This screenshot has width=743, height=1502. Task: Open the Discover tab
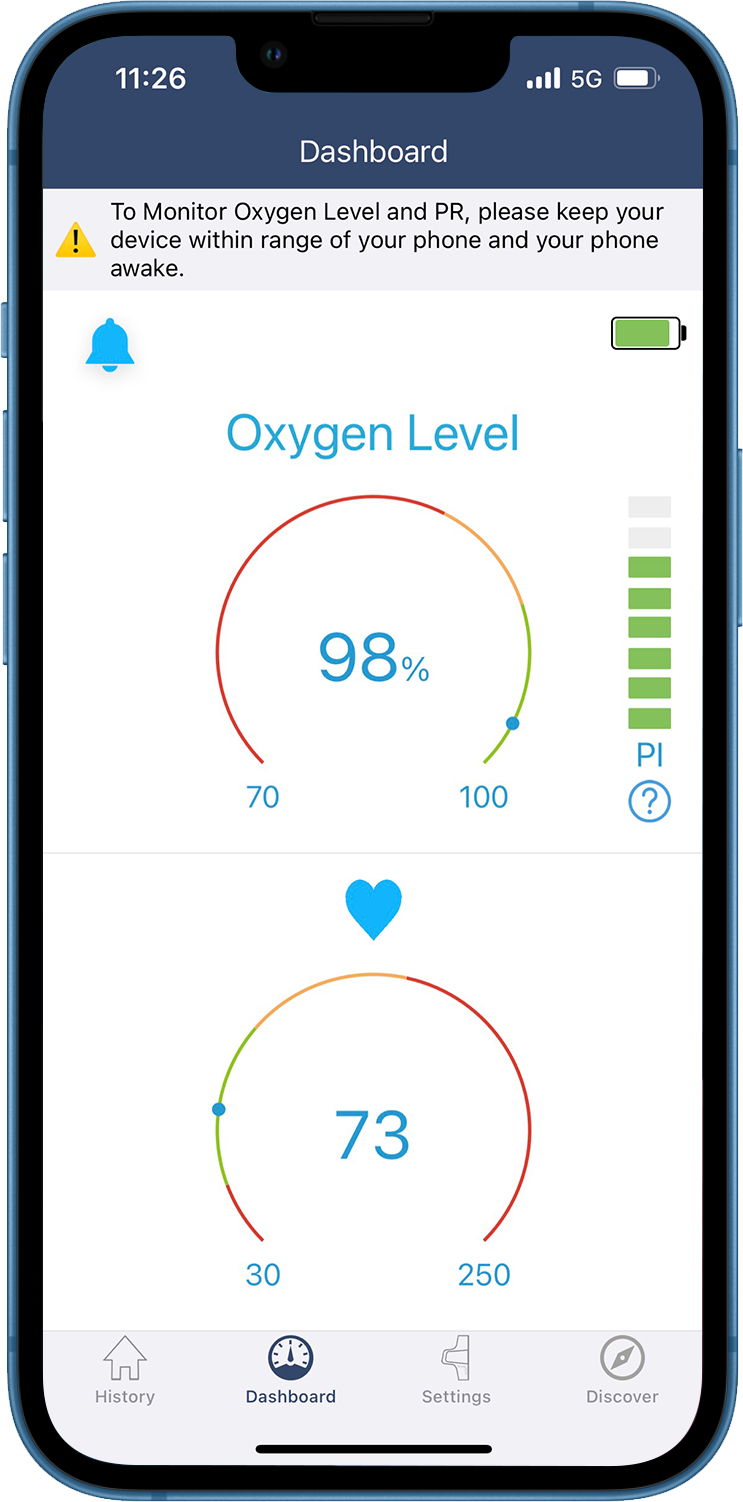pyautogui.click(x=622, y=1370)
